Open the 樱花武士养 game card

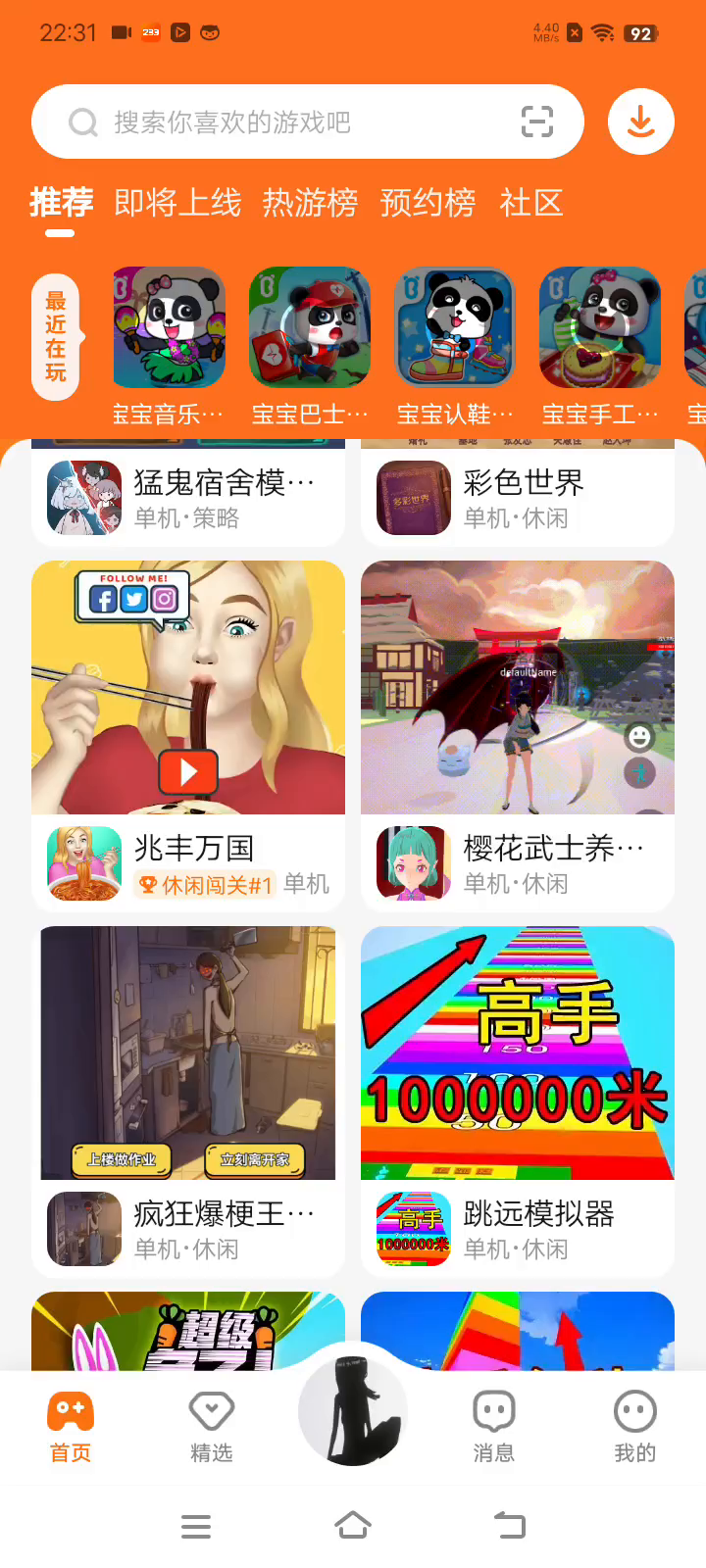pyautogui.click(x=518, y=862)
